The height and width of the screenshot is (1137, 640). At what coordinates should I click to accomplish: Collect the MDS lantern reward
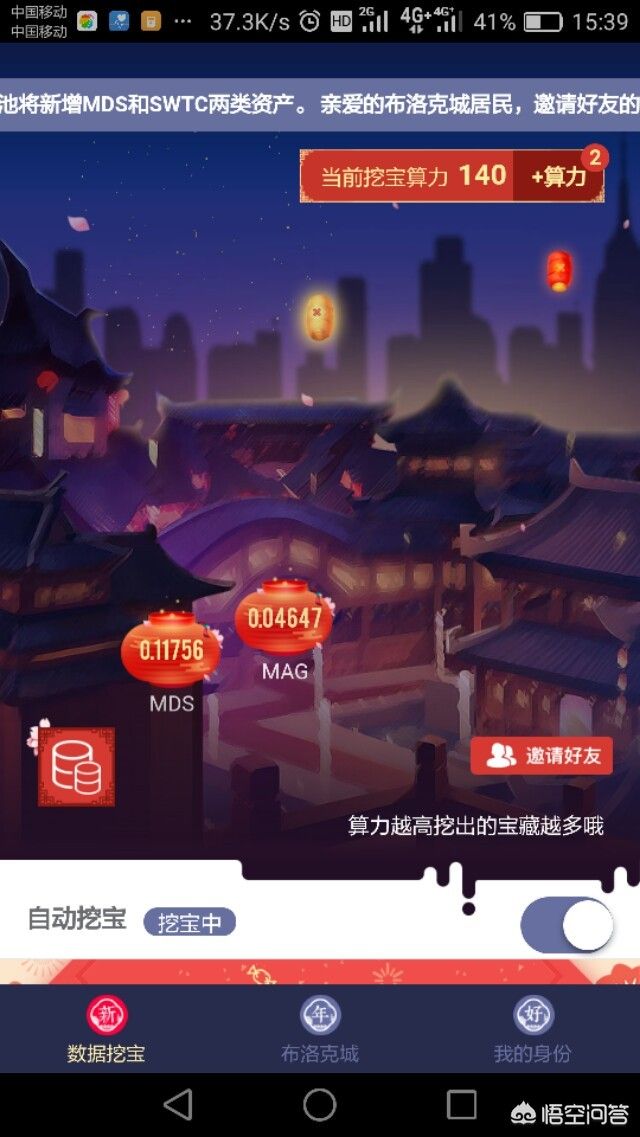coord(171,650)
